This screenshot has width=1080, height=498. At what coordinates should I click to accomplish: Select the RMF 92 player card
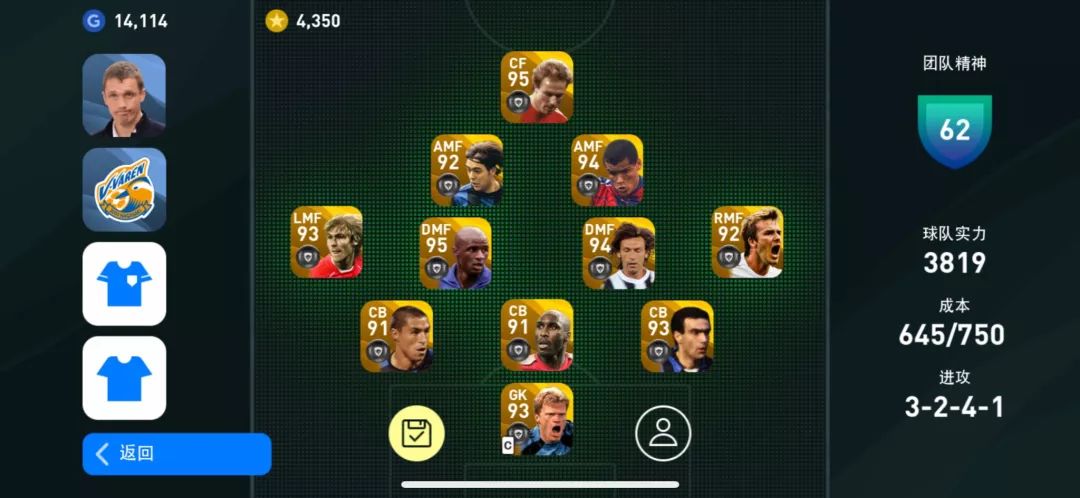(x=747, y=242)
